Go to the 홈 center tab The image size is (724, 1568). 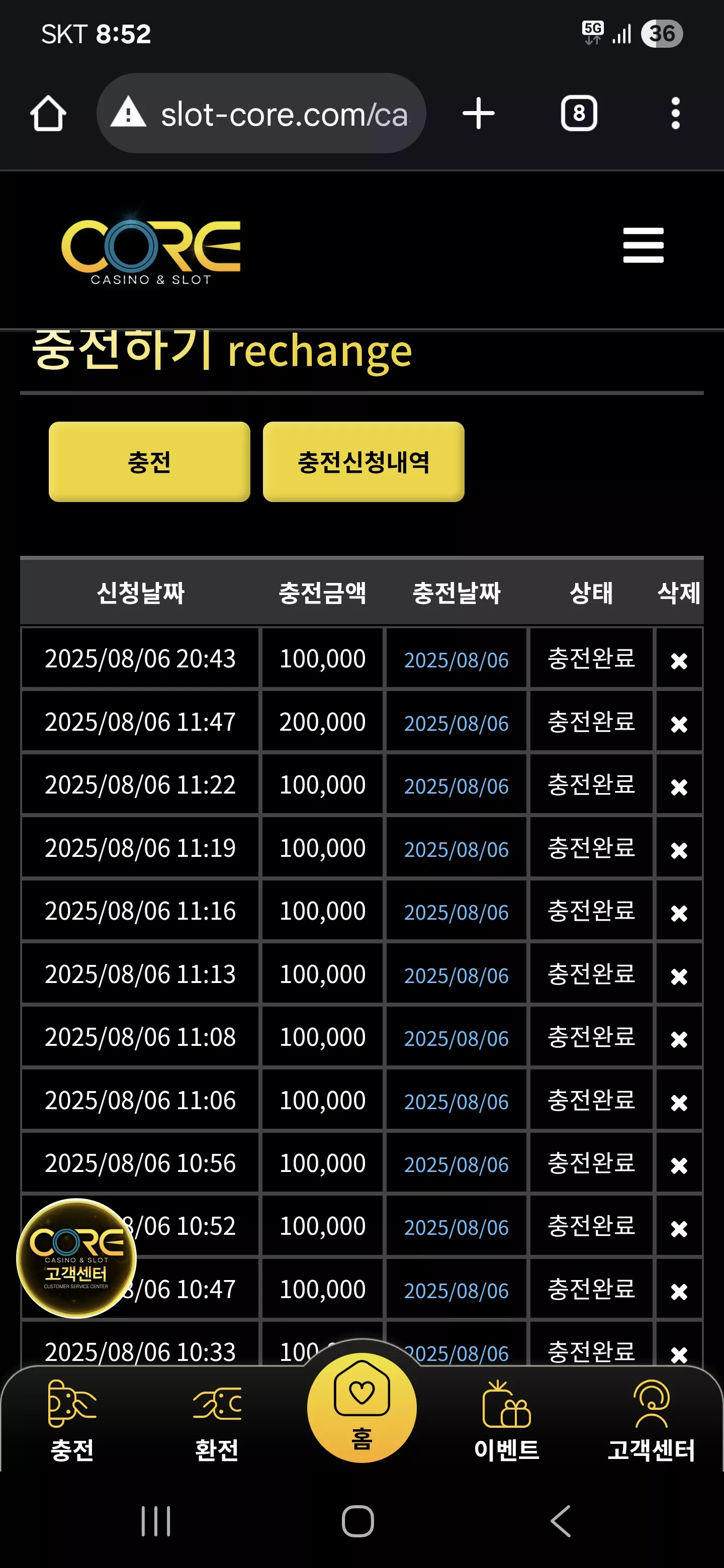tap(361, 1408)
